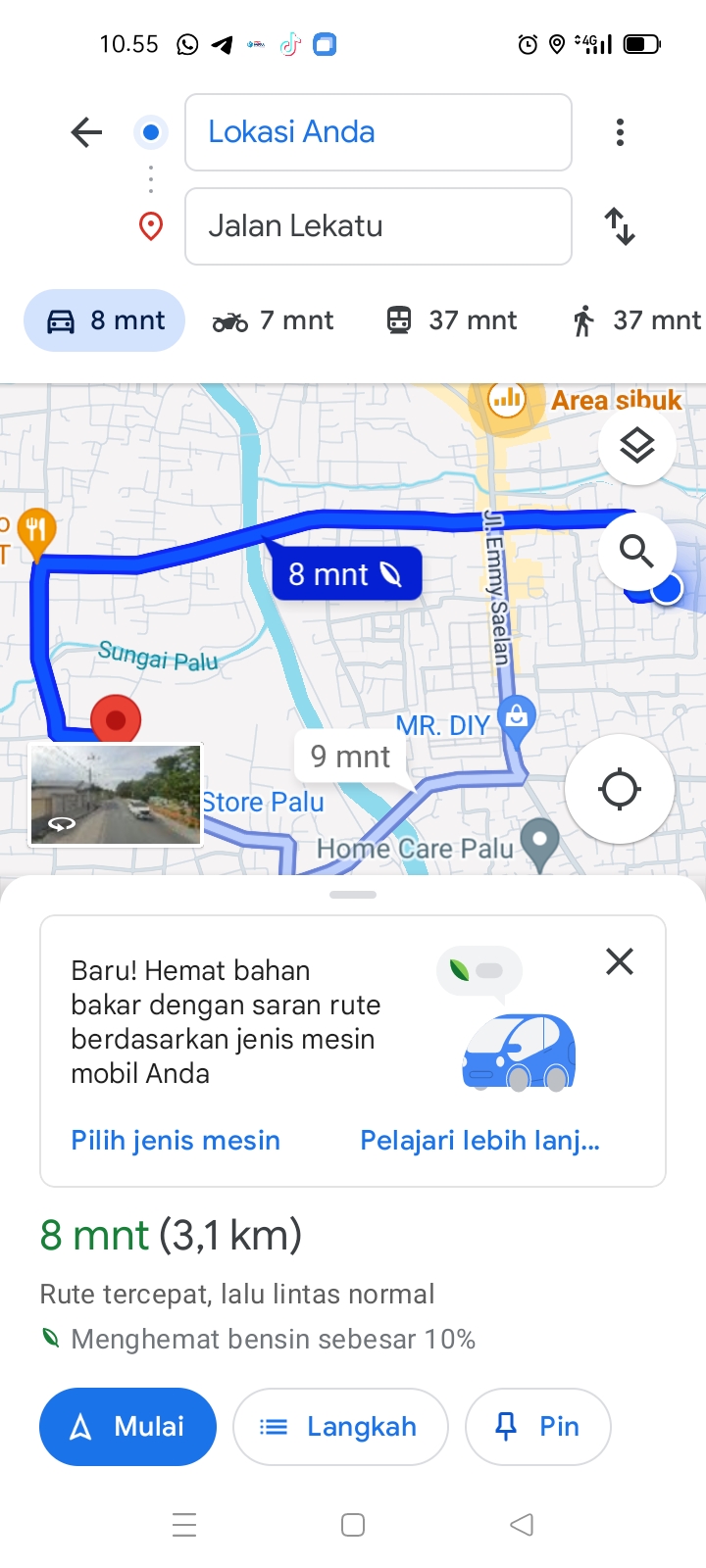Open the Street View thumbnail
Viewport: 706px width, 1568px height.
pos(116,795)
